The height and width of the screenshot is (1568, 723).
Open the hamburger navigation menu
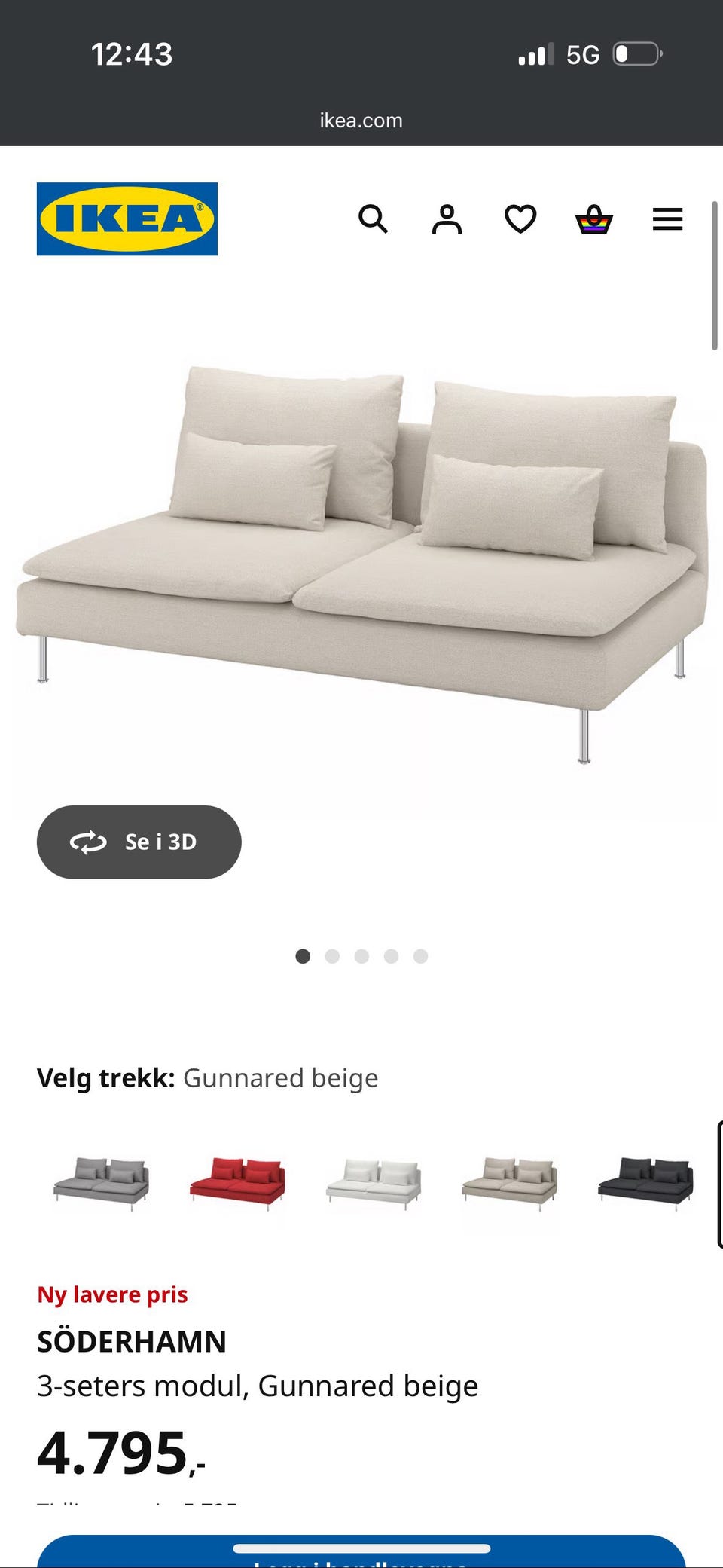click(x=667, y=219)
